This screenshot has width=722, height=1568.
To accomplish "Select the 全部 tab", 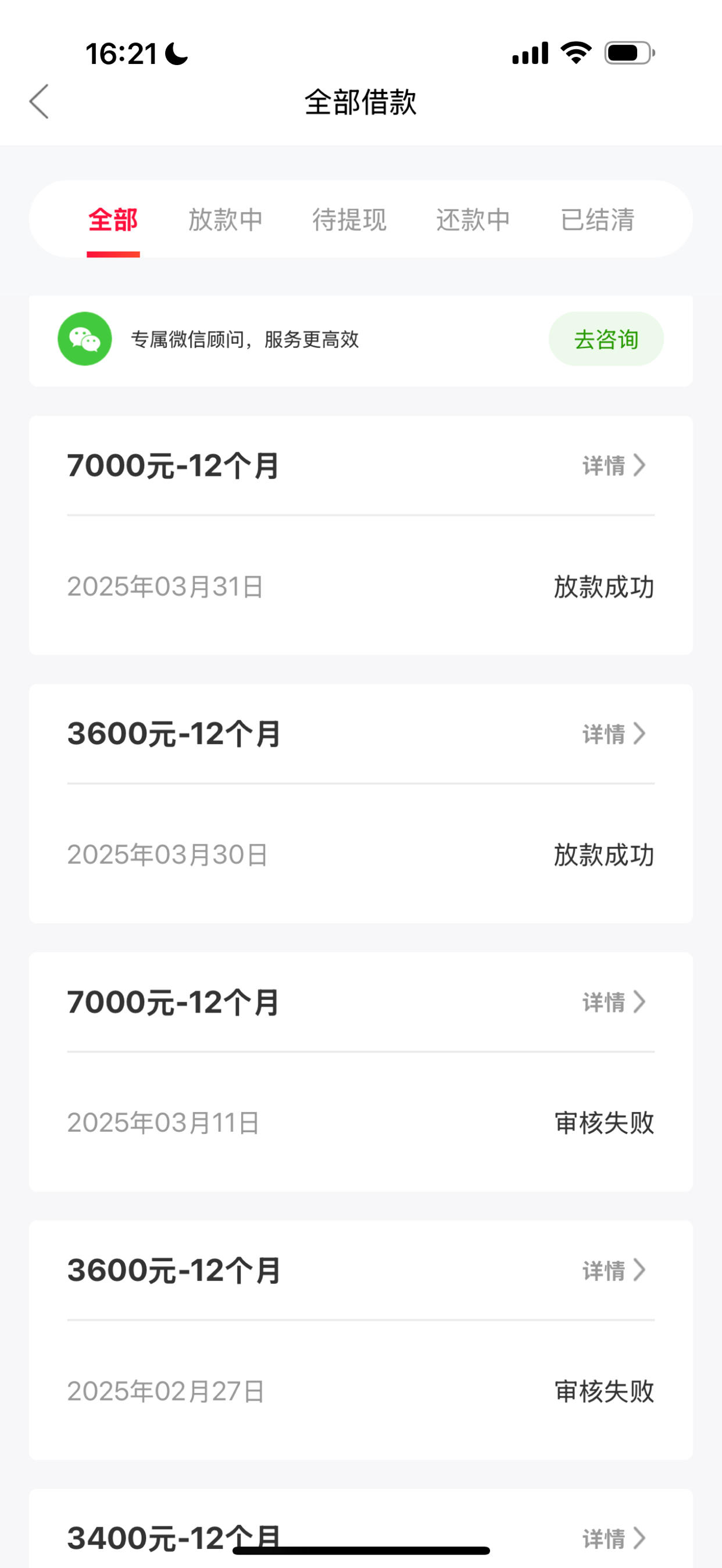I will [113, 220].
